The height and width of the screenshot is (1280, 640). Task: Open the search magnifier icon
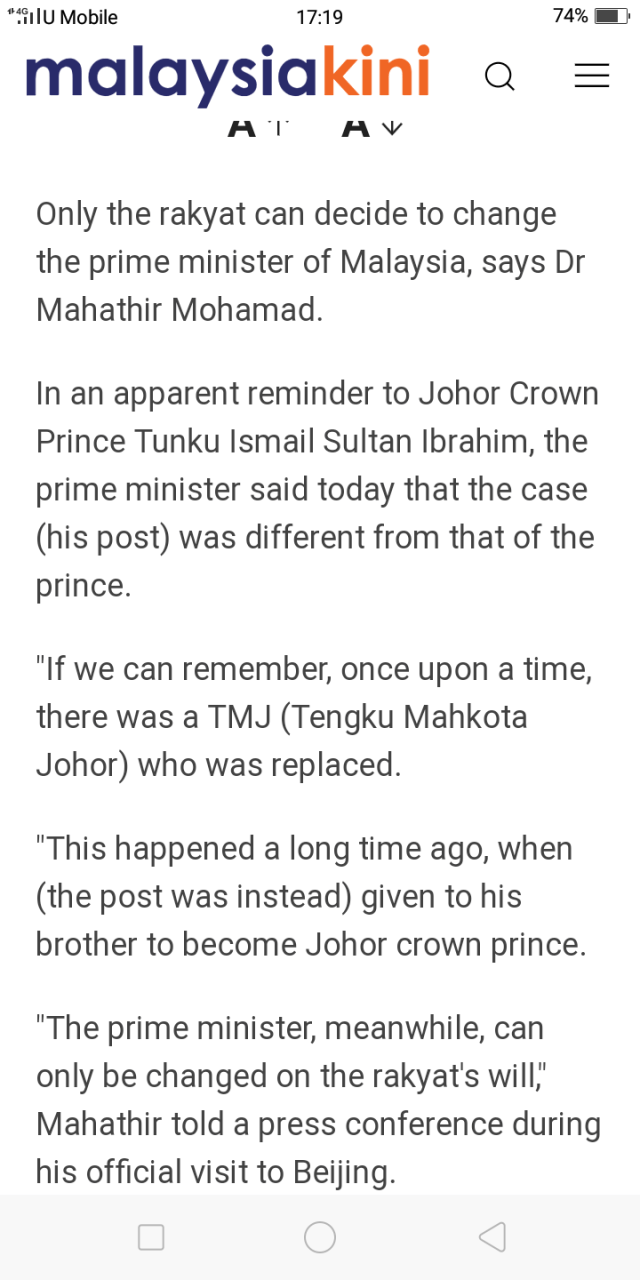(x=499, y=76)
